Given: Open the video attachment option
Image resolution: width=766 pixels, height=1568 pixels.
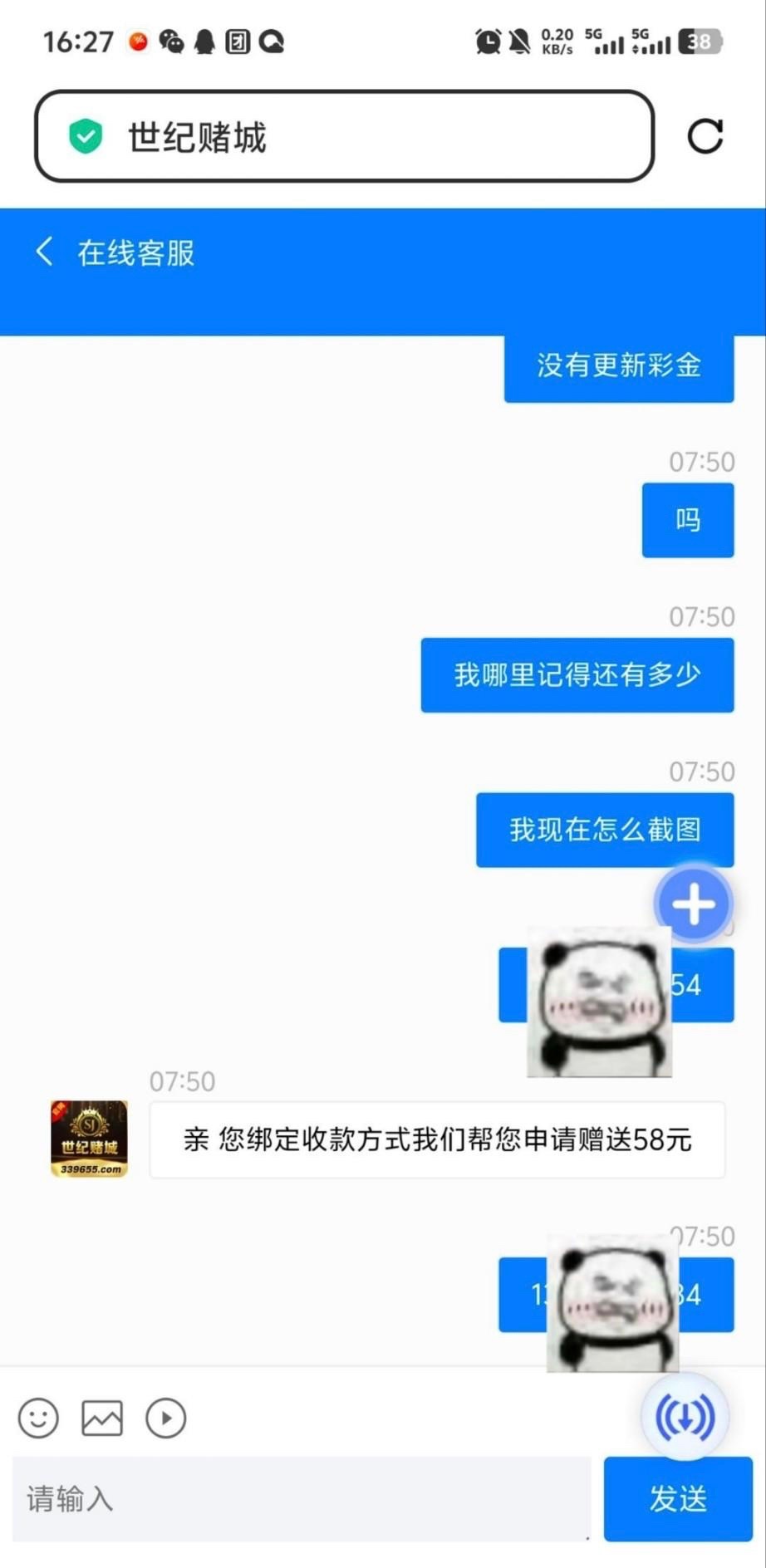Looking at the screenshot, I should [x=165, y=1418].
